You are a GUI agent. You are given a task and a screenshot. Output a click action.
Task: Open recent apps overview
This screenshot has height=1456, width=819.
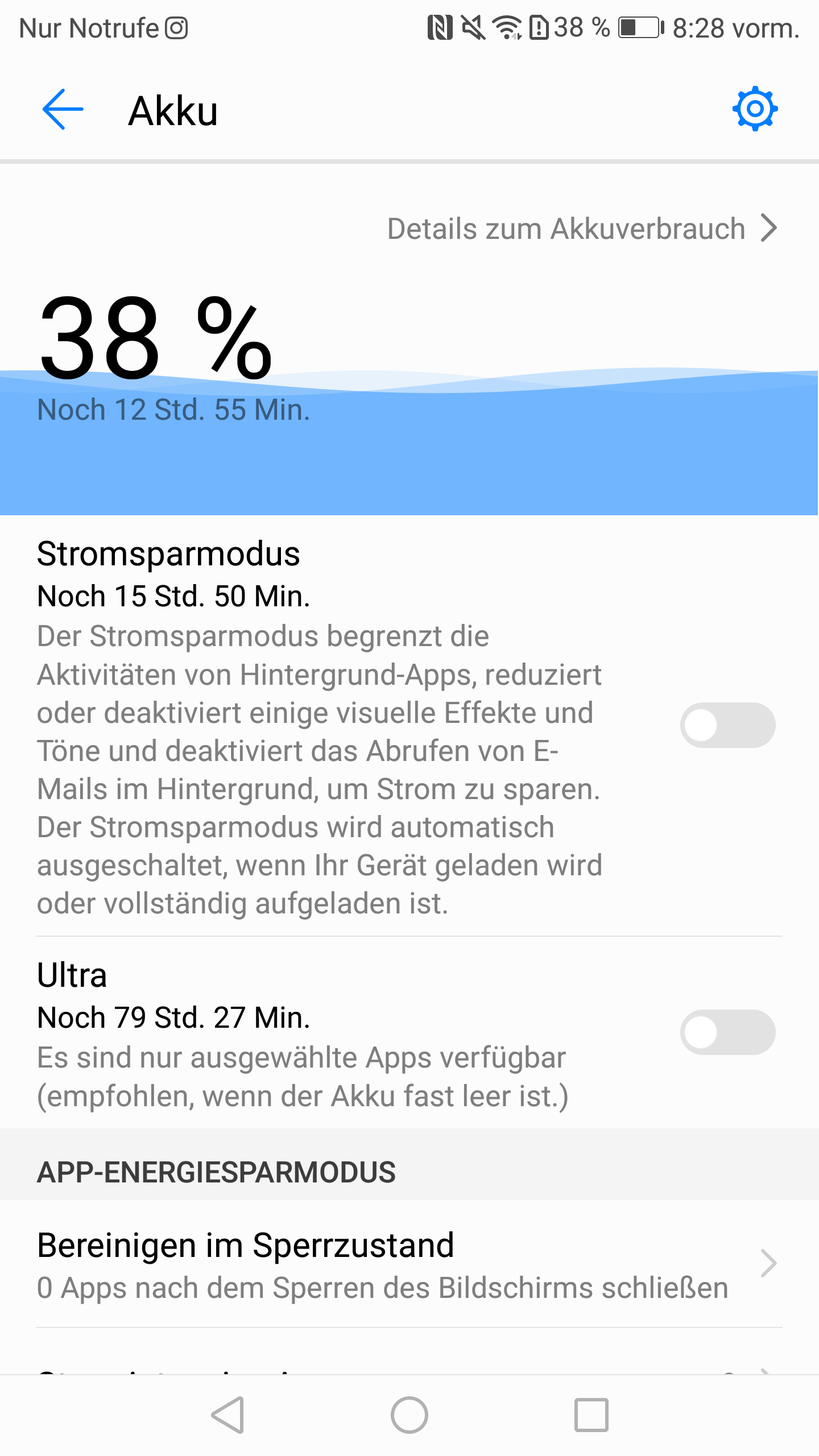coord(591,1415)
